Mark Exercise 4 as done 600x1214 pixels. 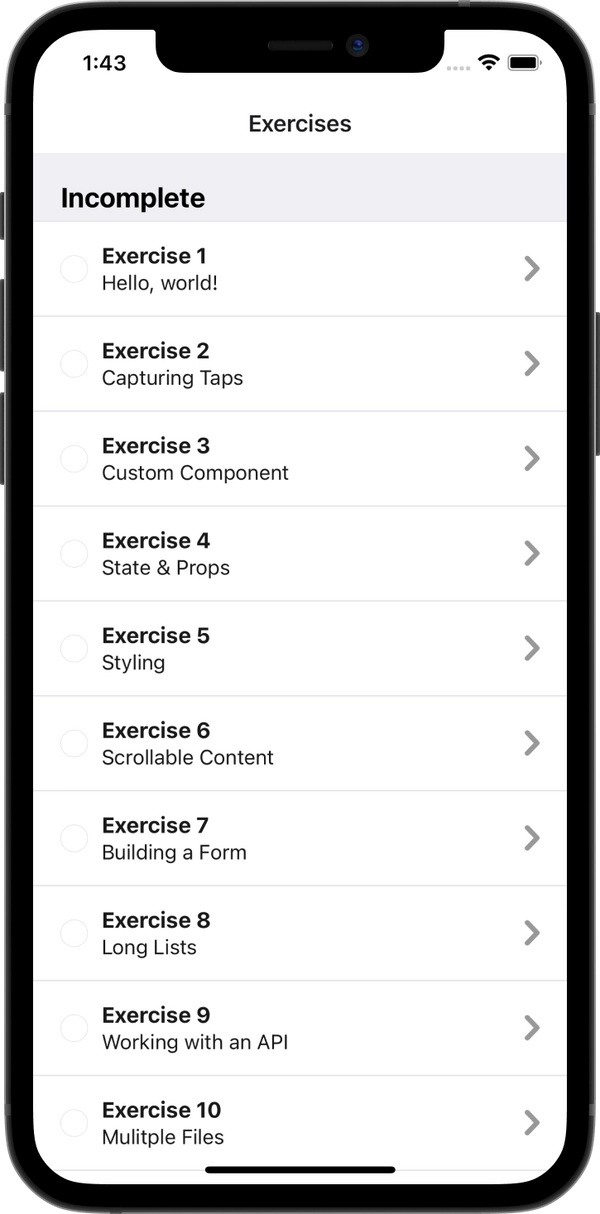coord(74,553)
